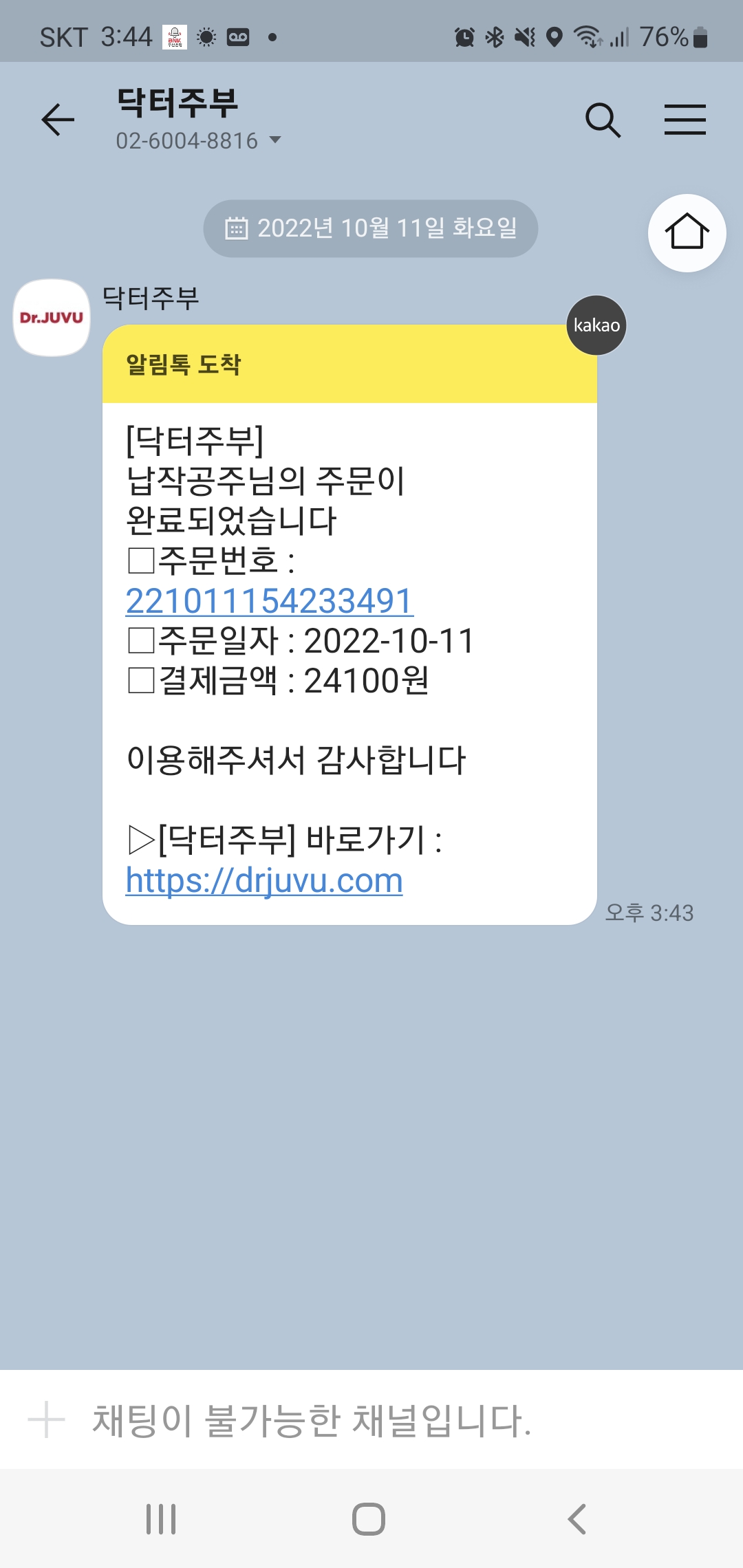
Task: Expand the 02-6004-8816 phone number dropdown
Action: click(274, 140)
